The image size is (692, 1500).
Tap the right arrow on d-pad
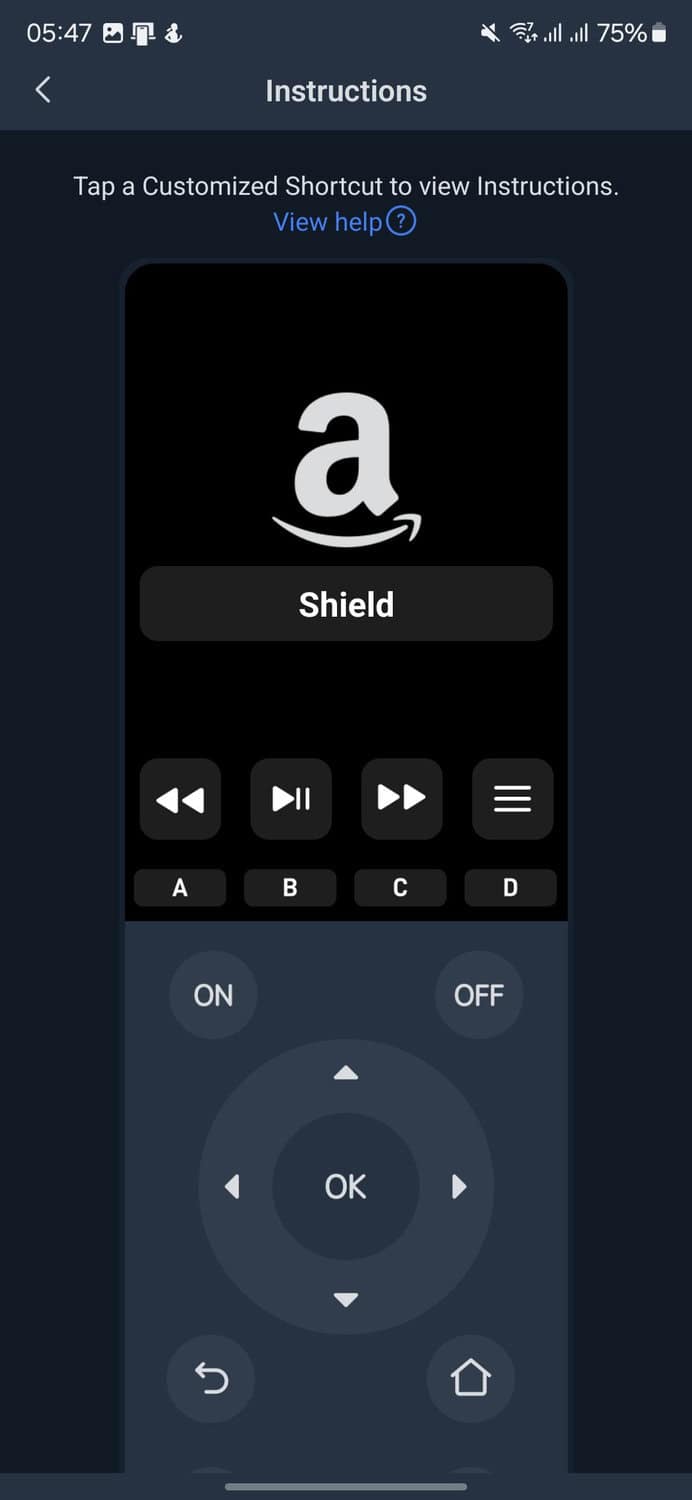[x=459, y=1187]
